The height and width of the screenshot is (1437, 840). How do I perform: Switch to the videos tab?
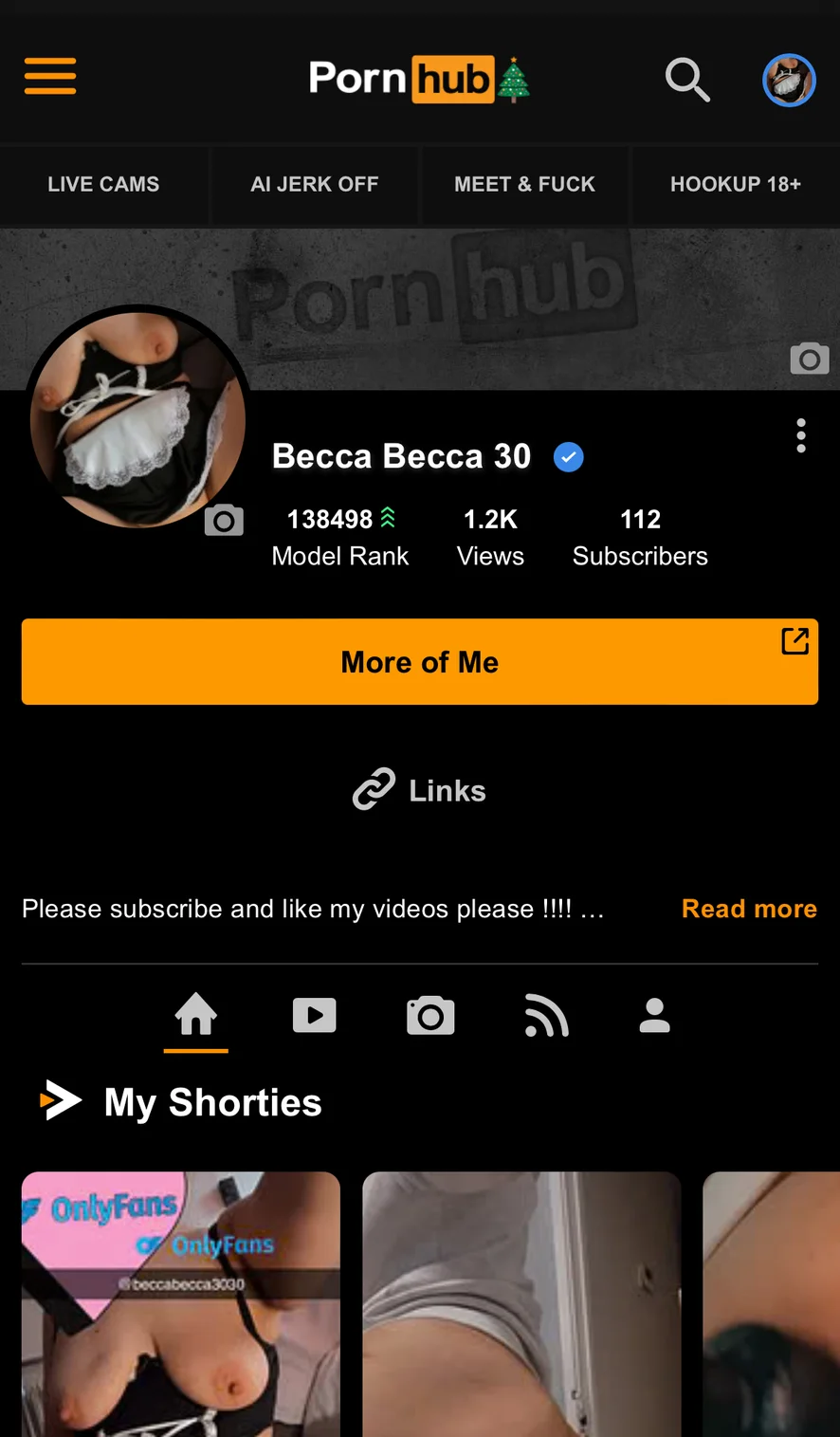tap(315, 1016)
